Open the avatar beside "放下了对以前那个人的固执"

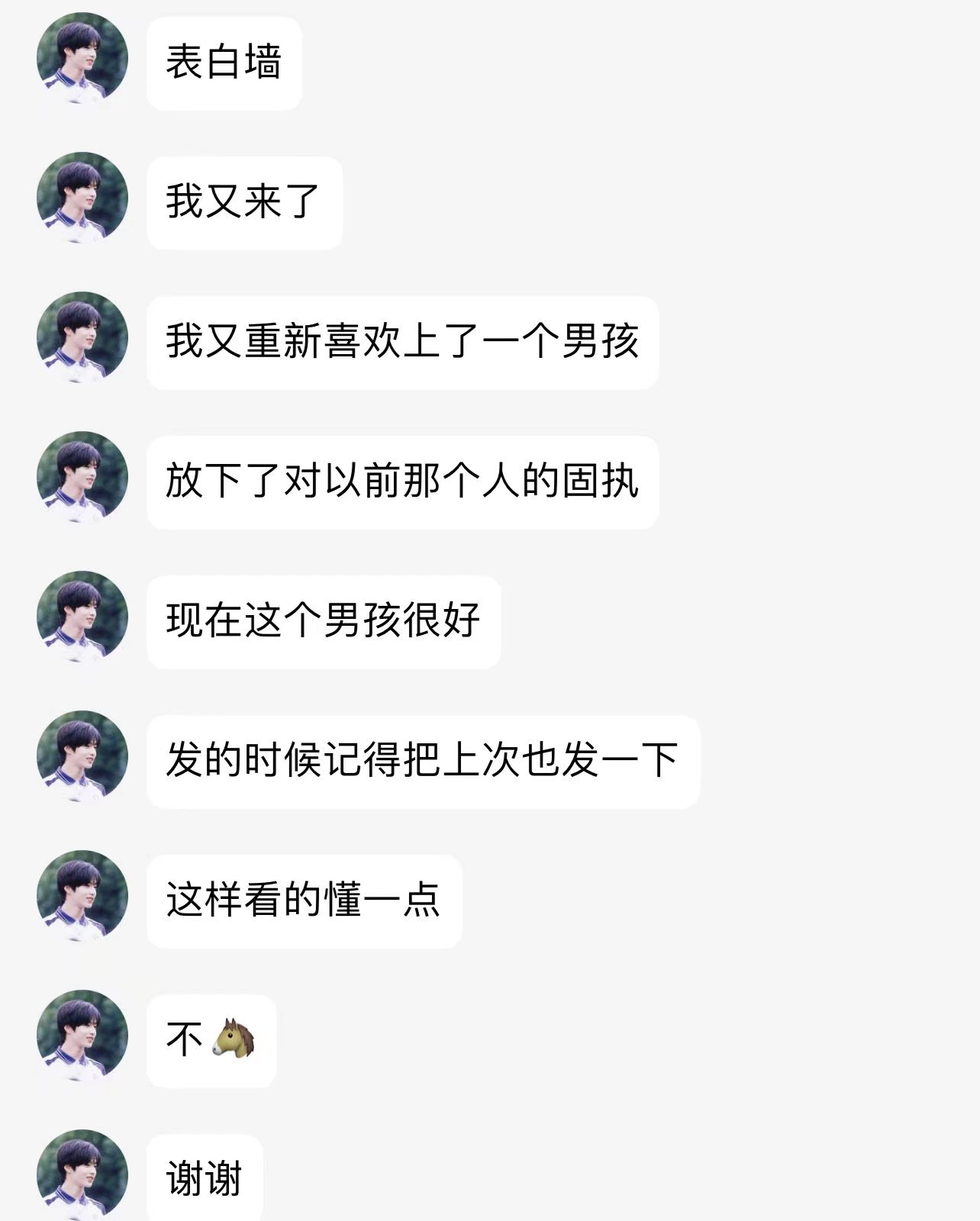[82, 478]
